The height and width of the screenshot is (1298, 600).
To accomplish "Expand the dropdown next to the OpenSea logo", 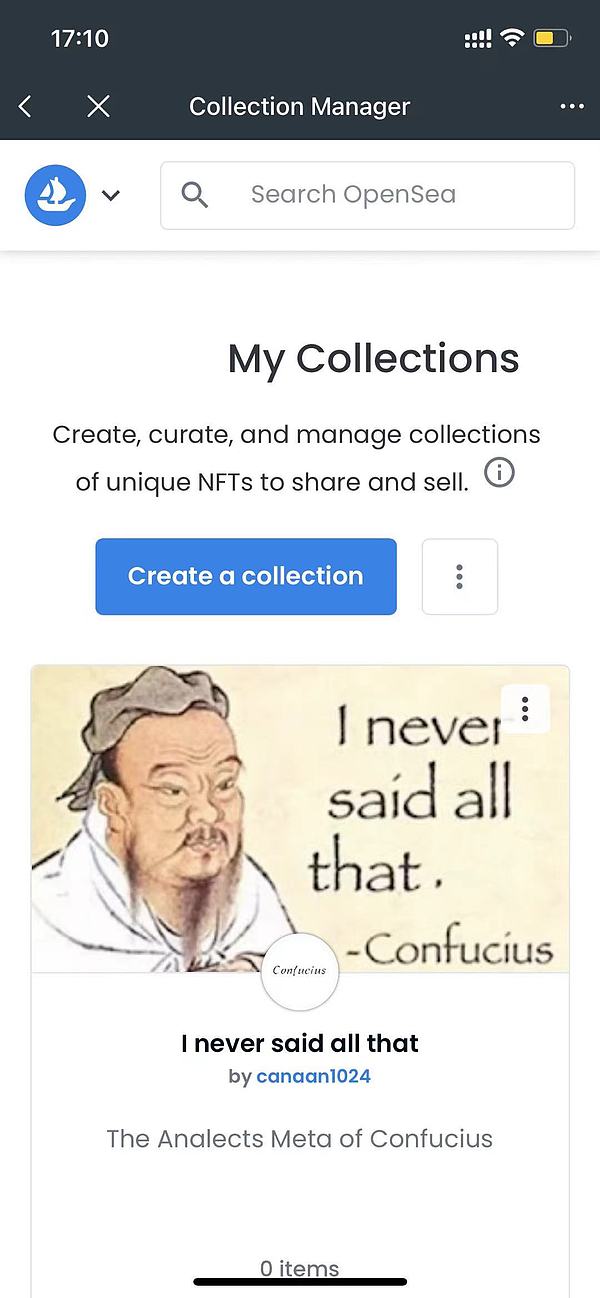I will coord(111,196).
